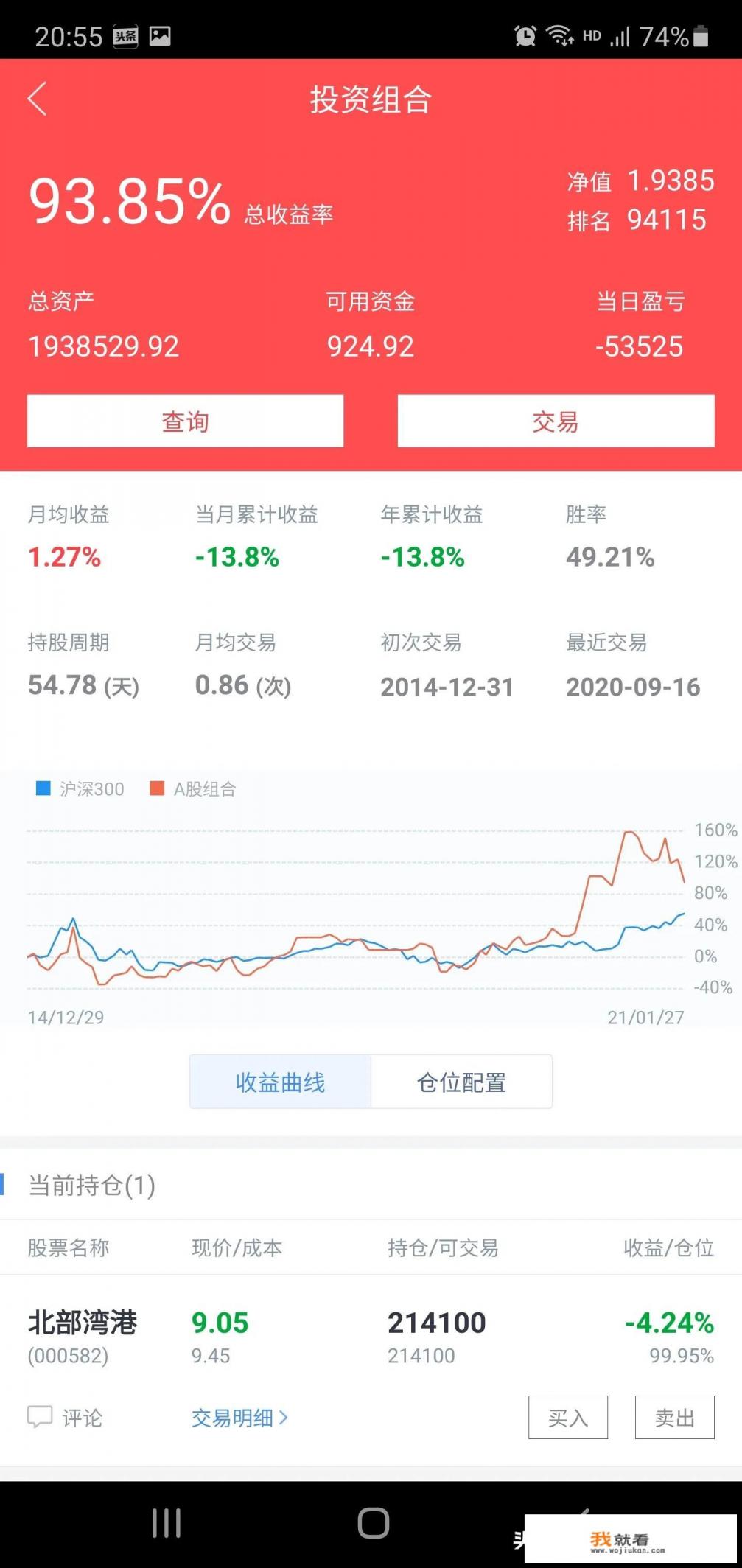Screen dimensions: 742x1568
Task: Open recent apps from navigation bar
Action: coord(167,1522)
